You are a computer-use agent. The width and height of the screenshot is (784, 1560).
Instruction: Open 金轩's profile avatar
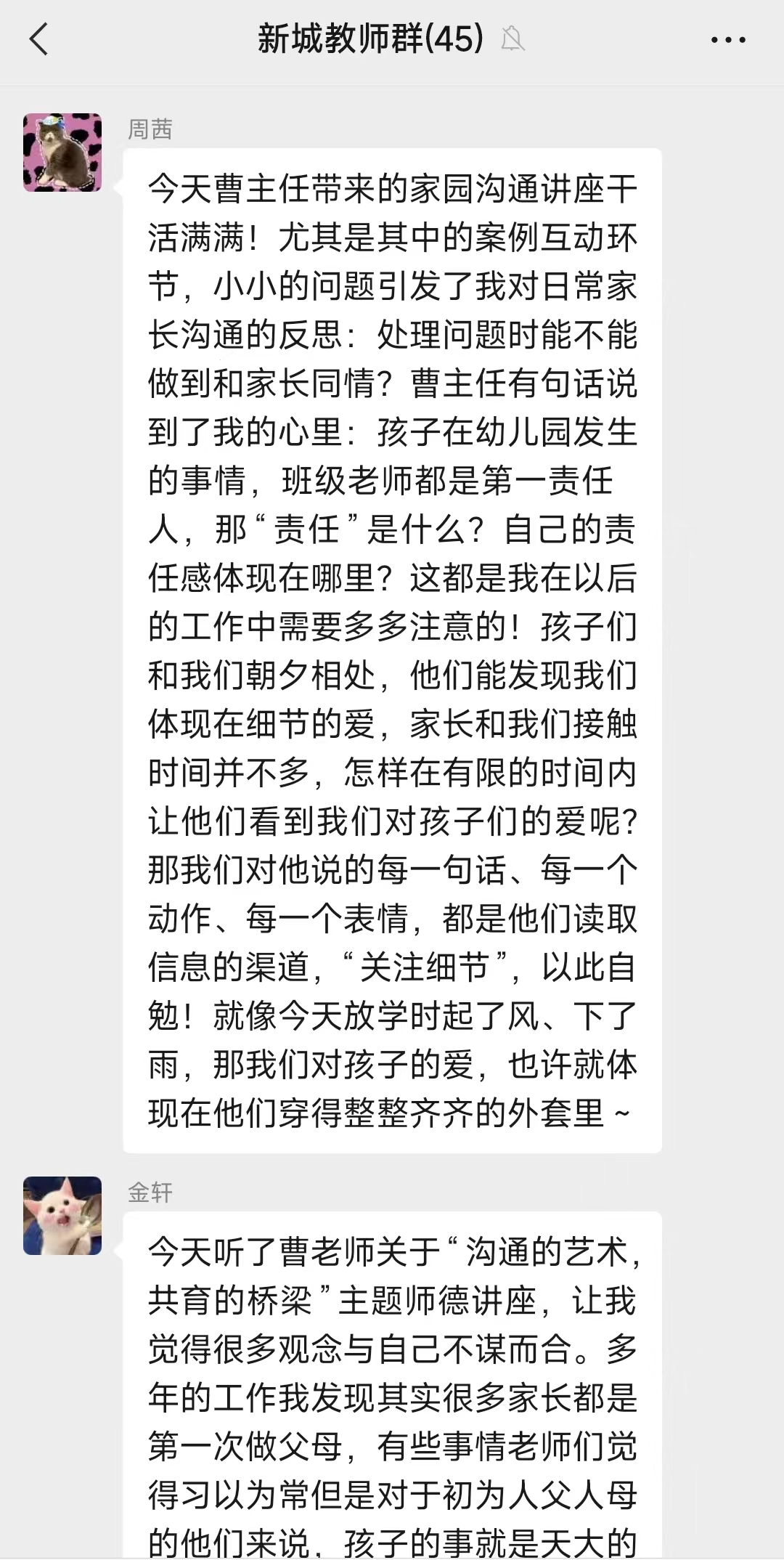pos(62,1216)
